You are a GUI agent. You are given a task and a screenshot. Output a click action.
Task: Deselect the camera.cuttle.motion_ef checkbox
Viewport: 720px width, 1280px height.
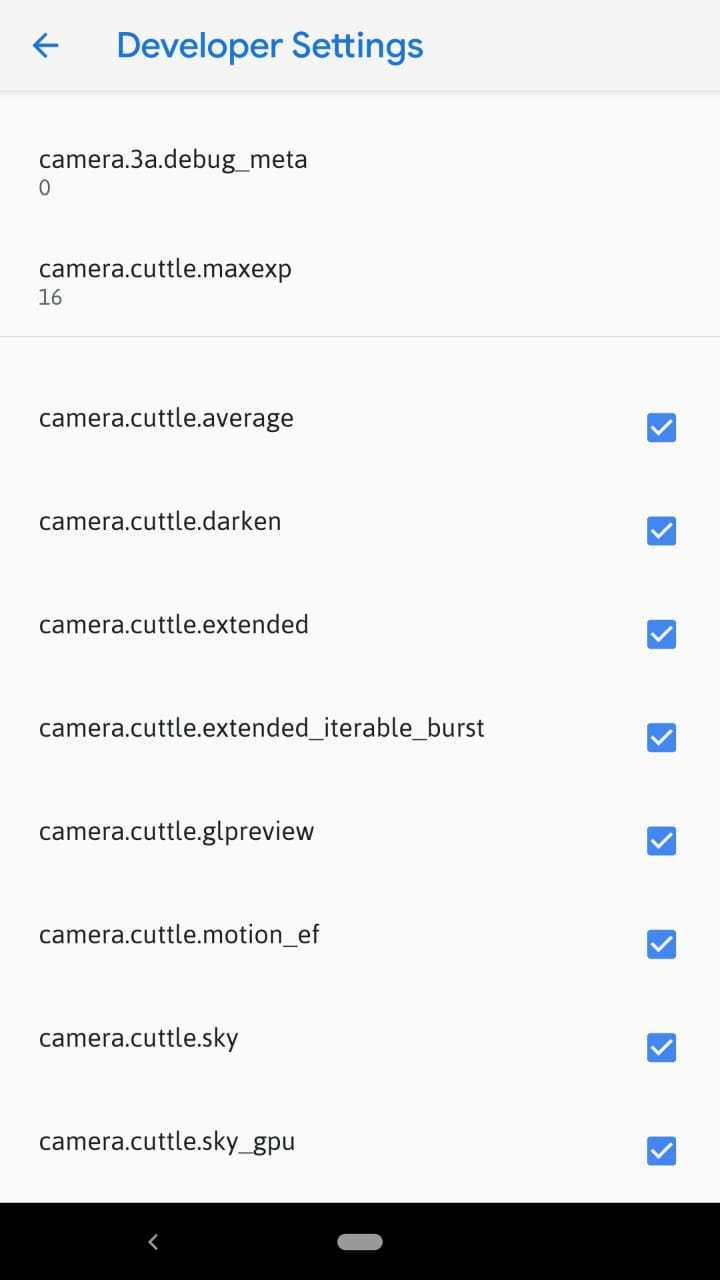coord(661,944)
